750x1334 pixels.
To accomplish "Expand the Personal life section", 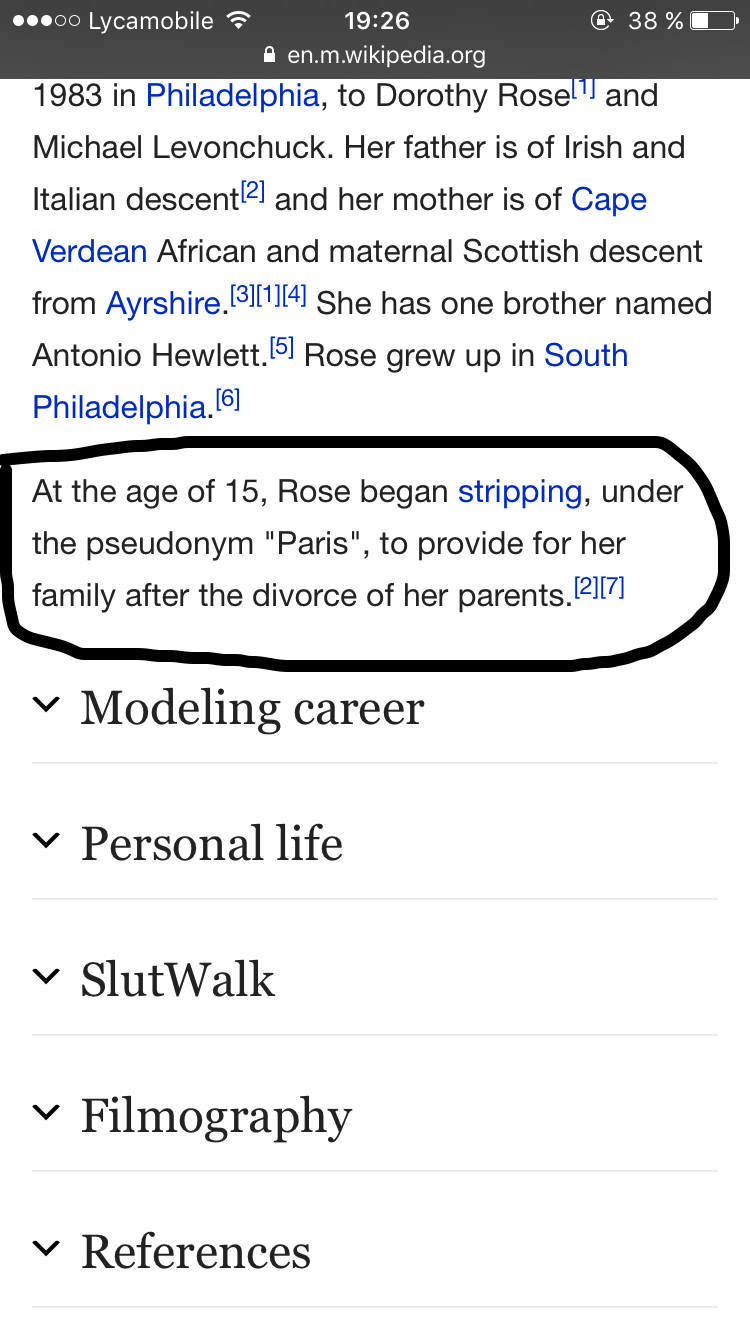I will pos(375,843).
